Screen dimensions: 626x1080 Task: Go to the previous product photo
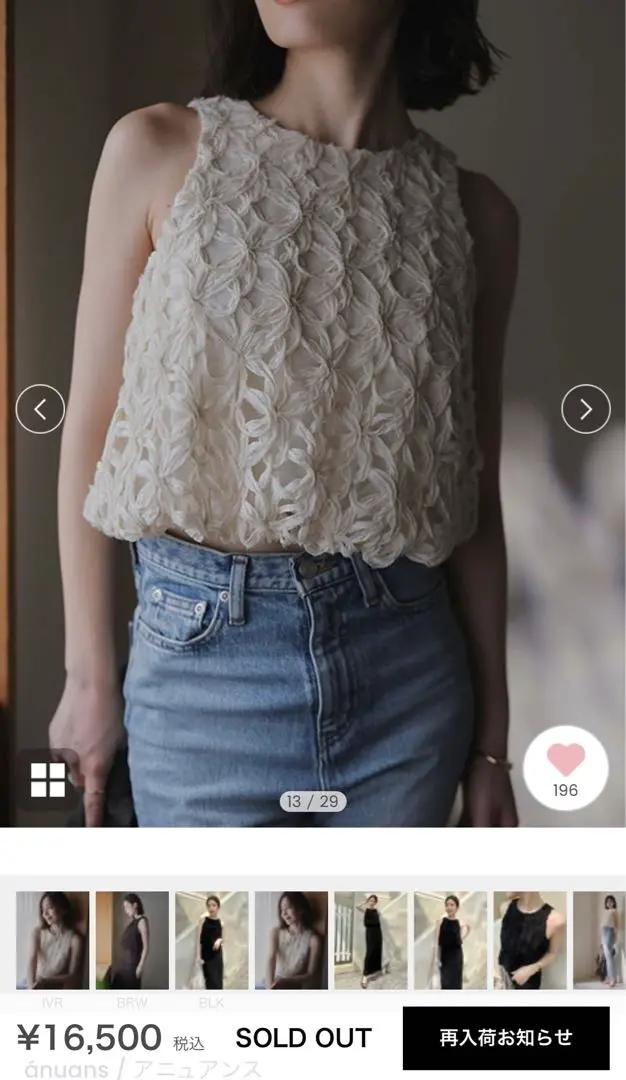coord(40,409)
